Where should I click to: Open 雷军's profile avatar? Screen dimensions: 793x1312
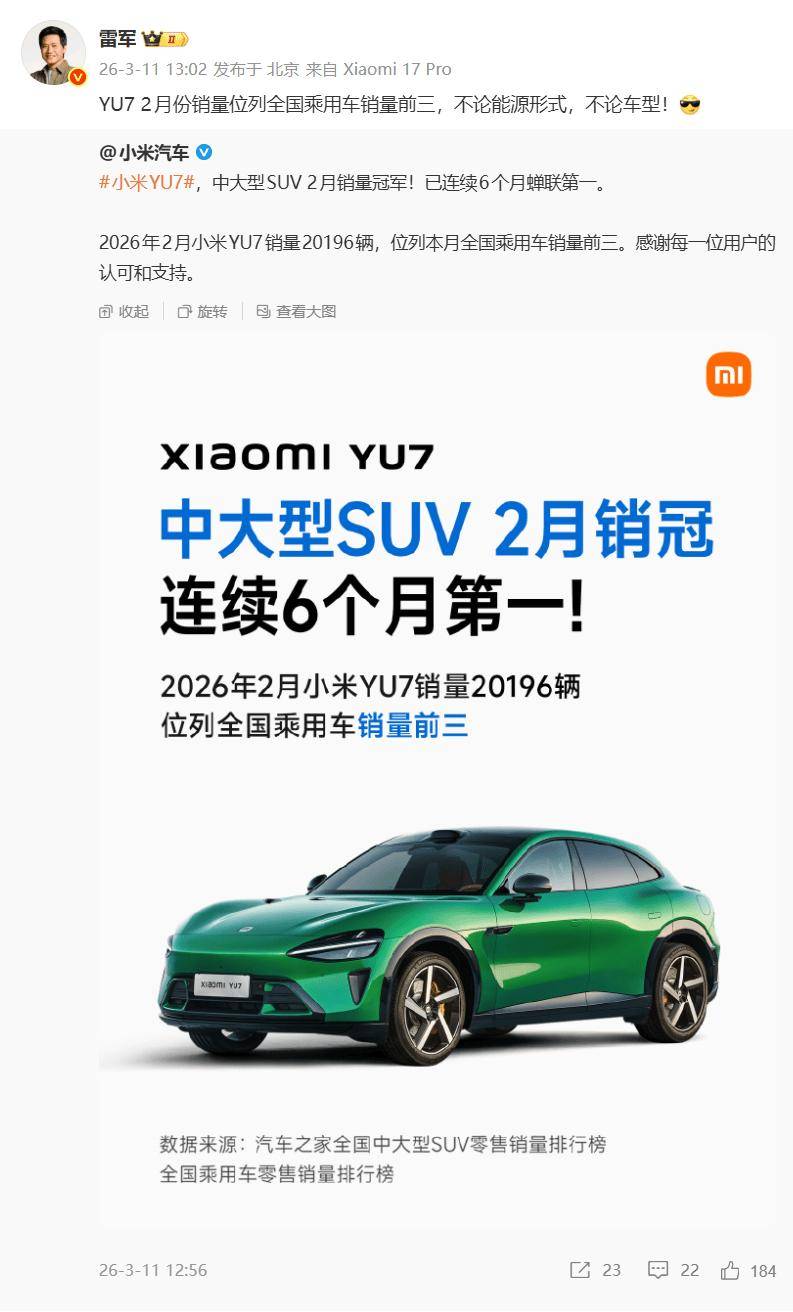(x=54, y=52)
